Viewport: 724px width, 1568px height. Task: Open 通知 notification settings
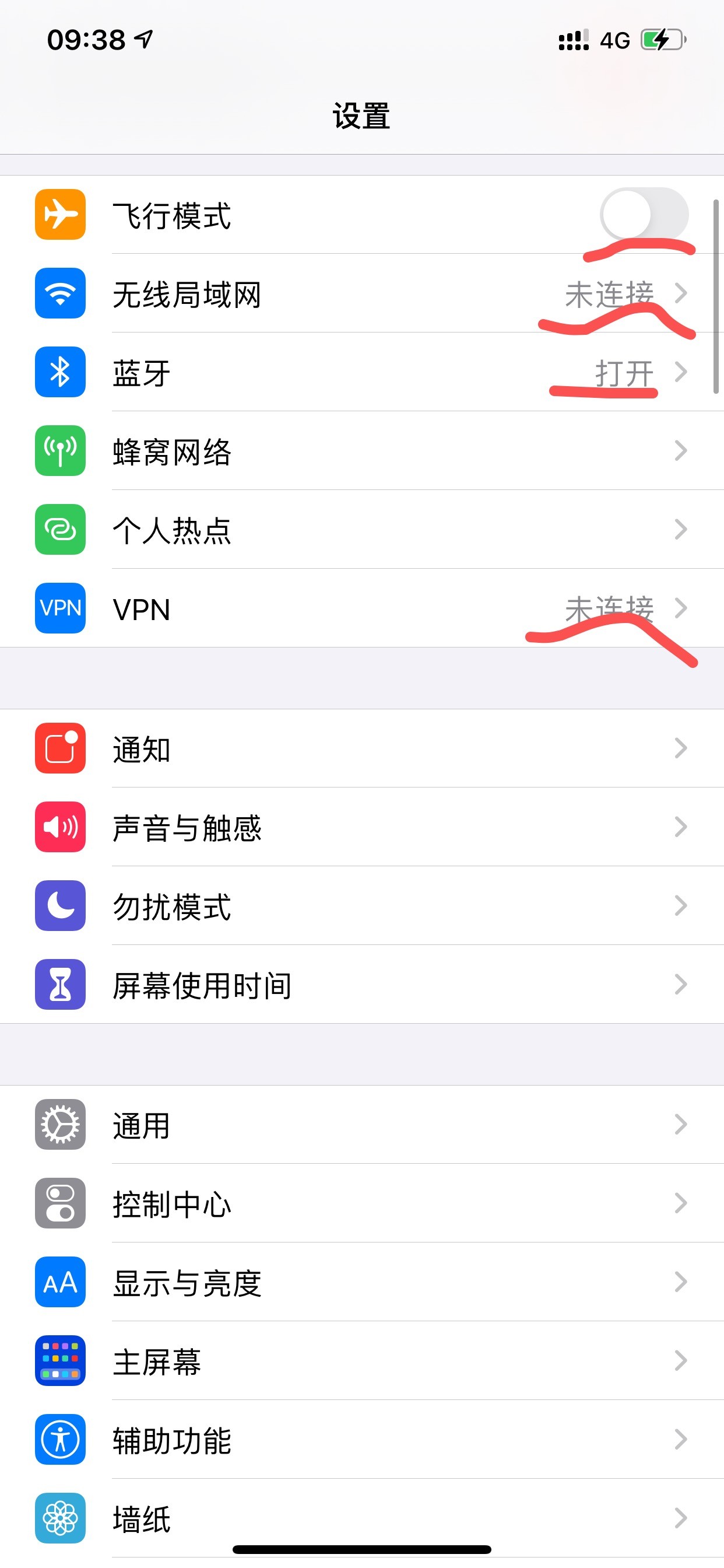361,748
